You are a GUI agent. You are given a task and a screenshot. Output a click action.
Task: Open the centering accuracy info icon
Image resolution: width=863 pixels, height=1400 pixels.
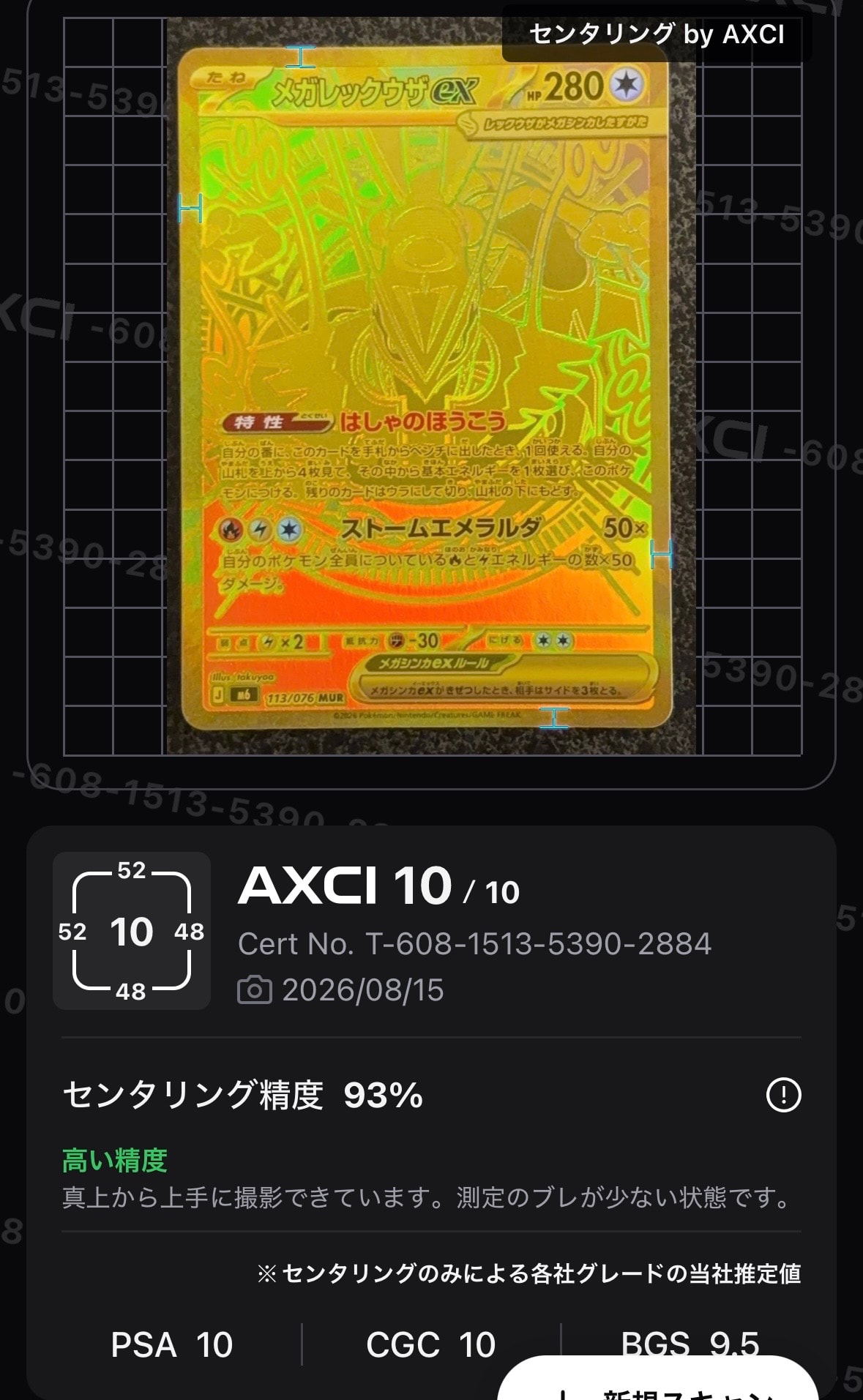[783, 1095]
